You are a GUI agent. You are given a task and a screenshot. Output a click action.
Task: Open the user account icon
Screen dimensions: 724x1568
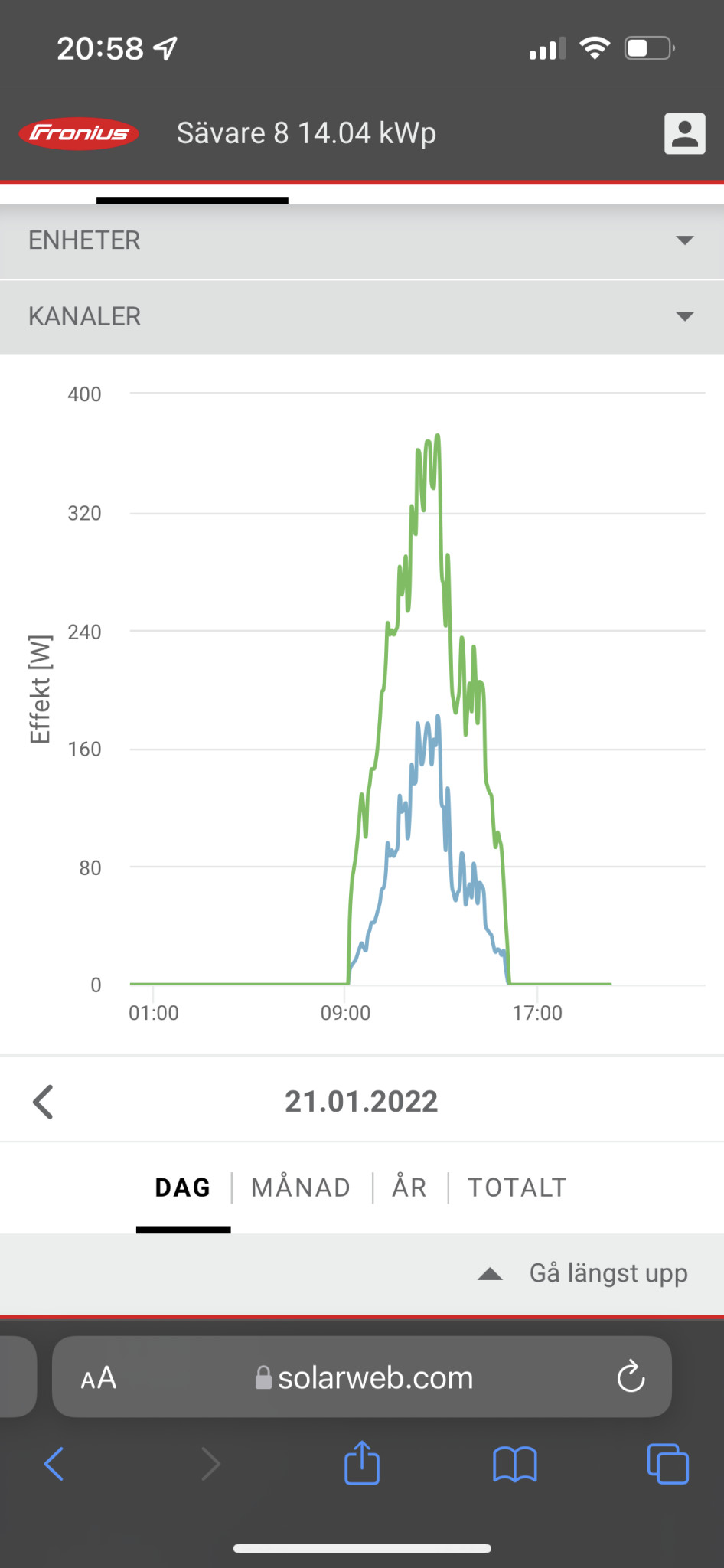[684, 134]
